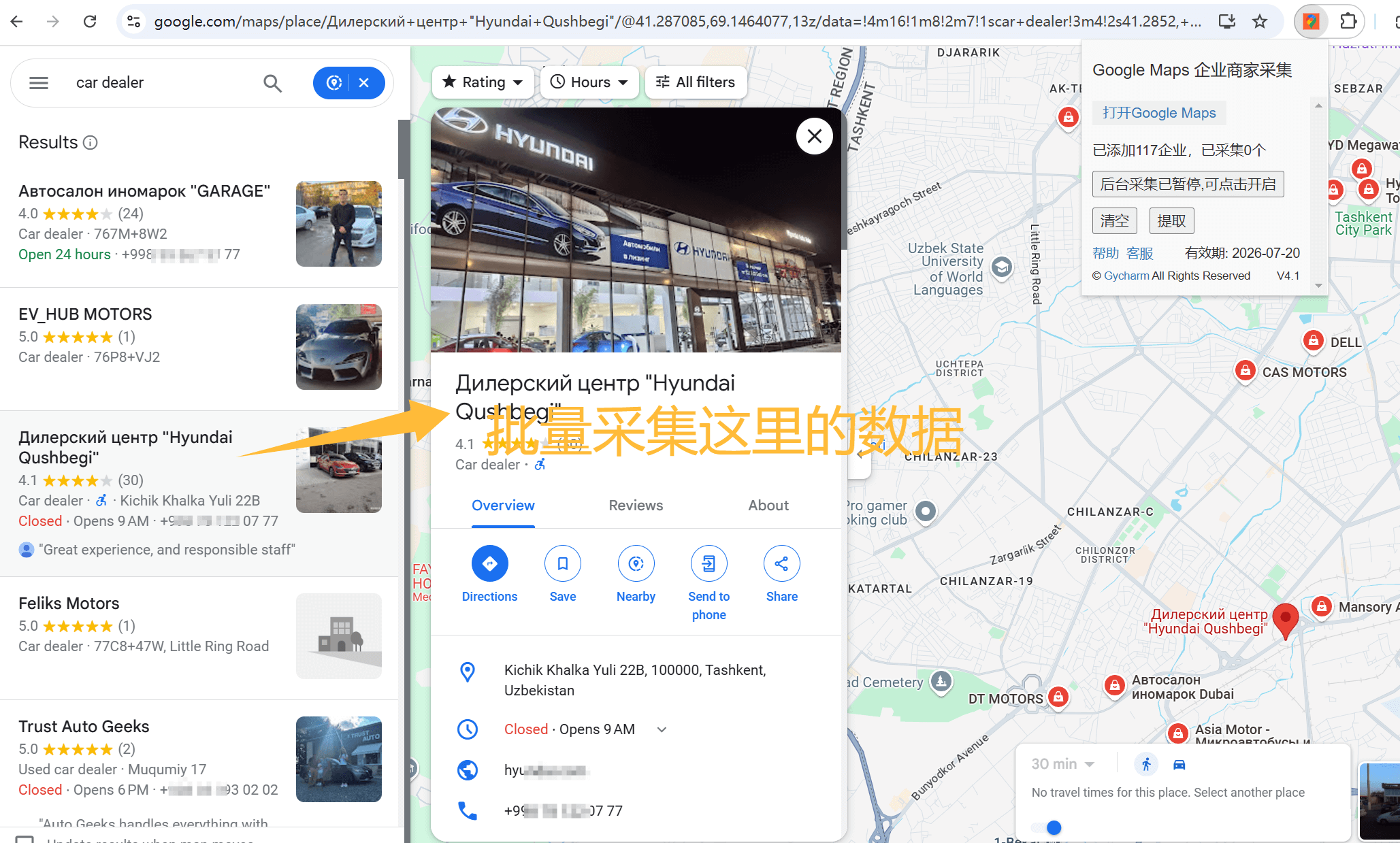The height and width of the screenshot is (843, 1400).
Task: Close the Hyundai Qushbegi place card
Action: coord(814,136)
